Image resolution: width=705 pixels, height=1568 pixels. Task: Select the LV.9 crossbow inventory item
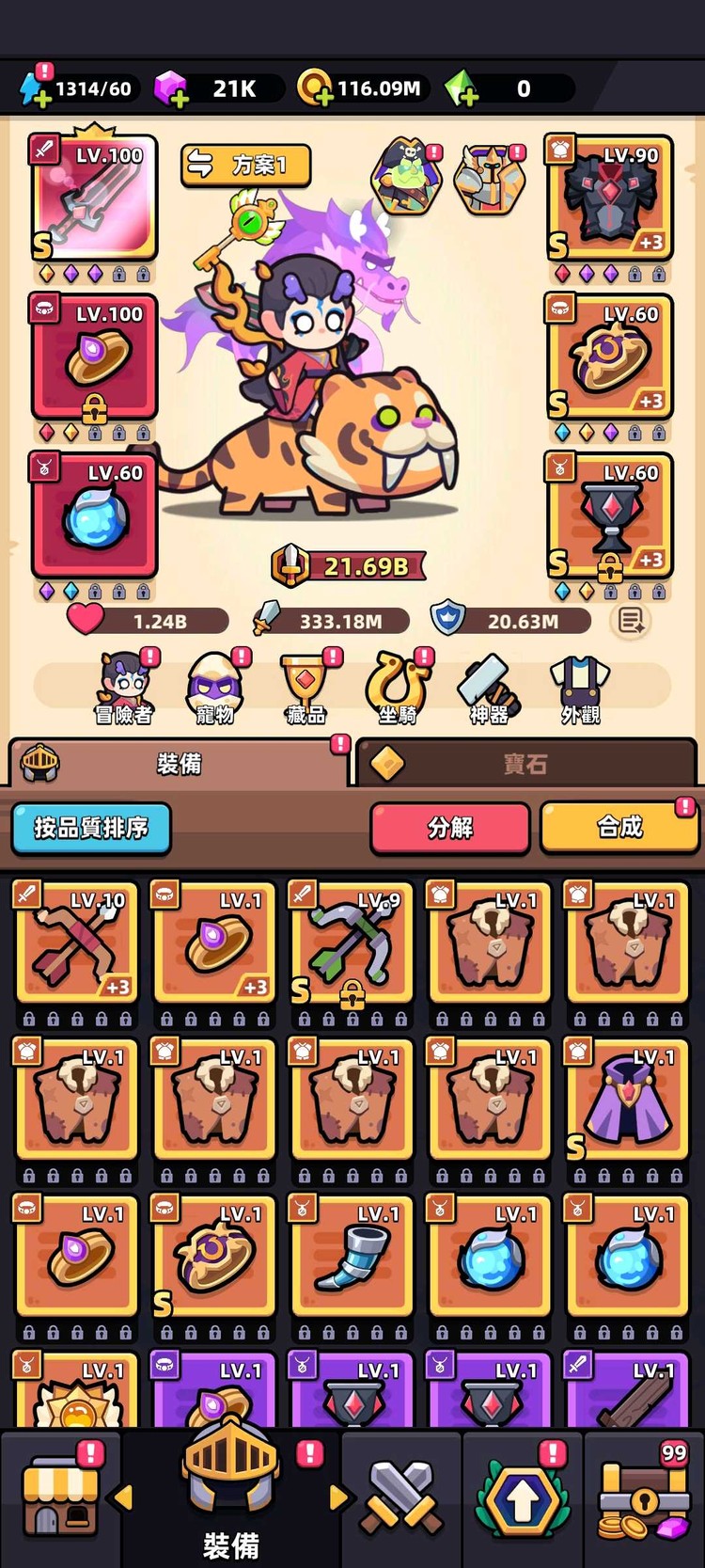point(352,942)
